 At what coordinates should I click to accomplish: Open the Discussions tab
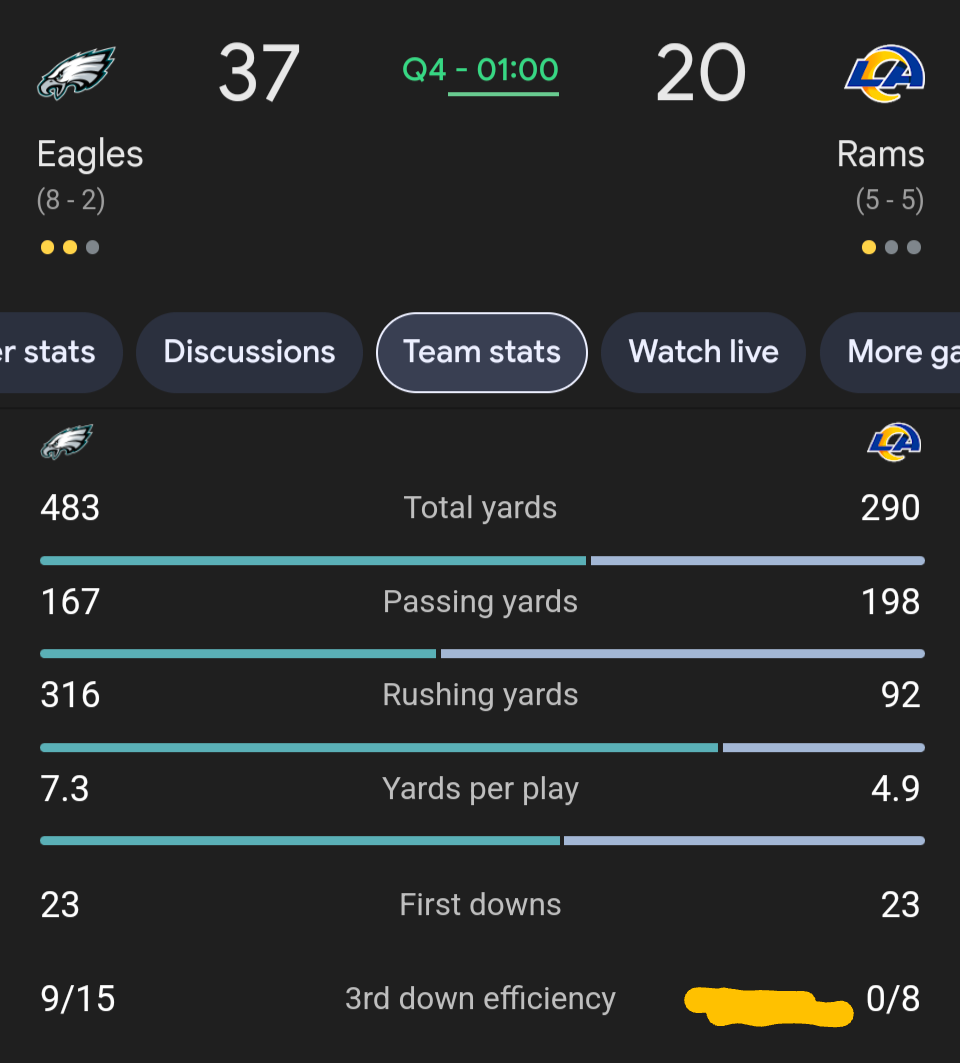[249, 352]
